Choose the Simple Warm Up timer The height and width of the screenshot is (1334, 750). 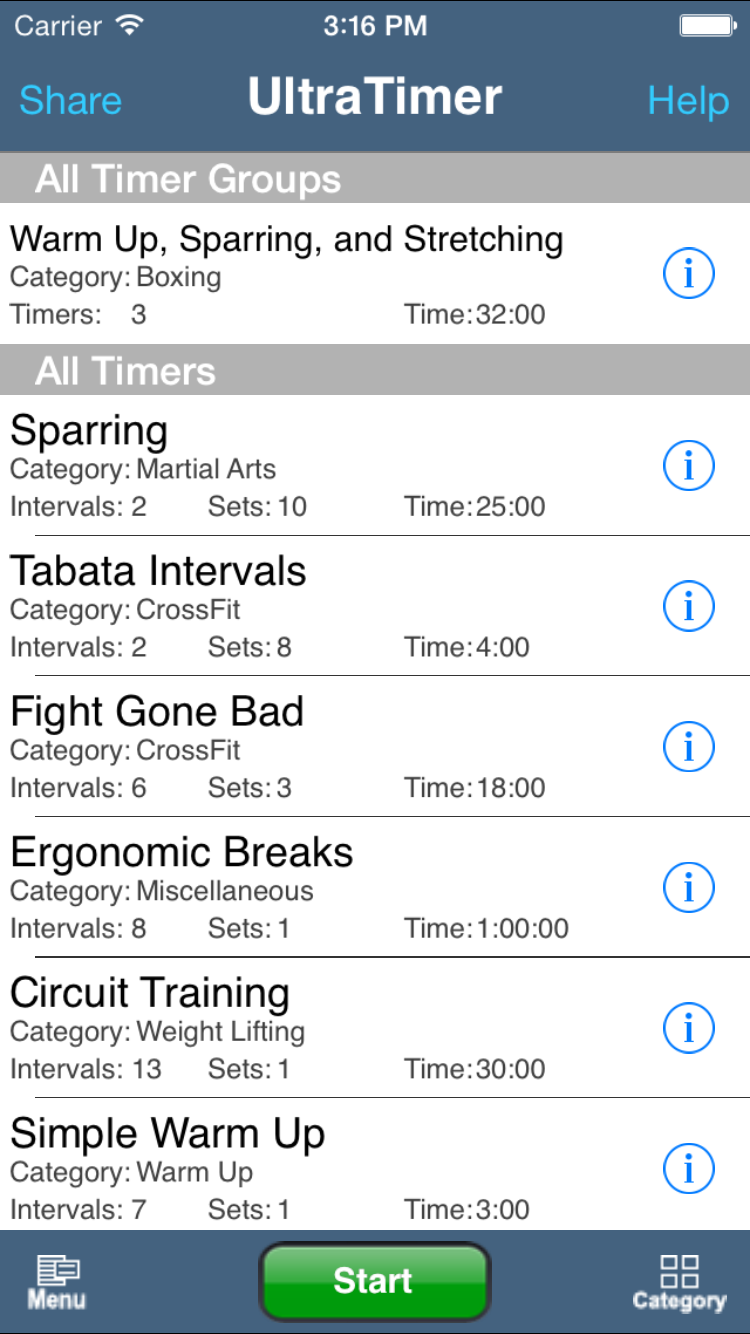pos(375,1165)
